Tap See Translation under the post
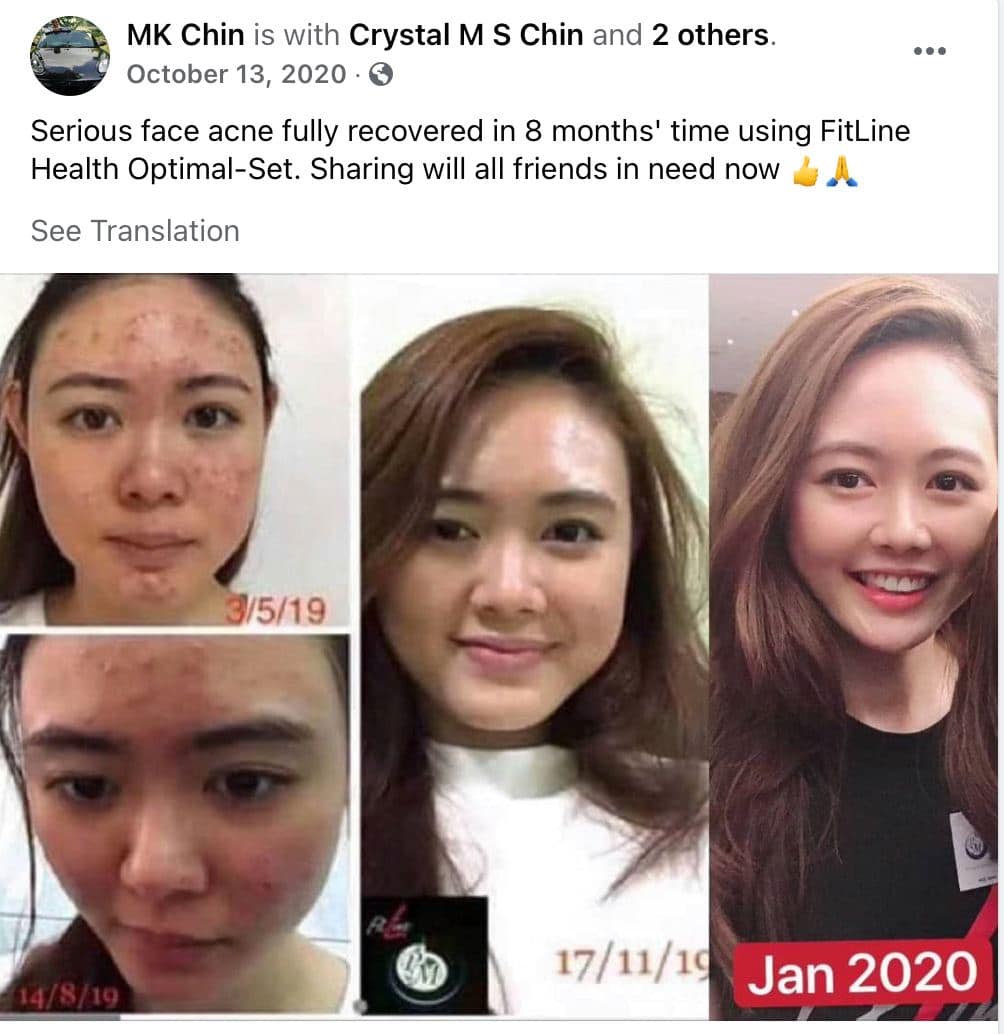 tap(135, 231)
